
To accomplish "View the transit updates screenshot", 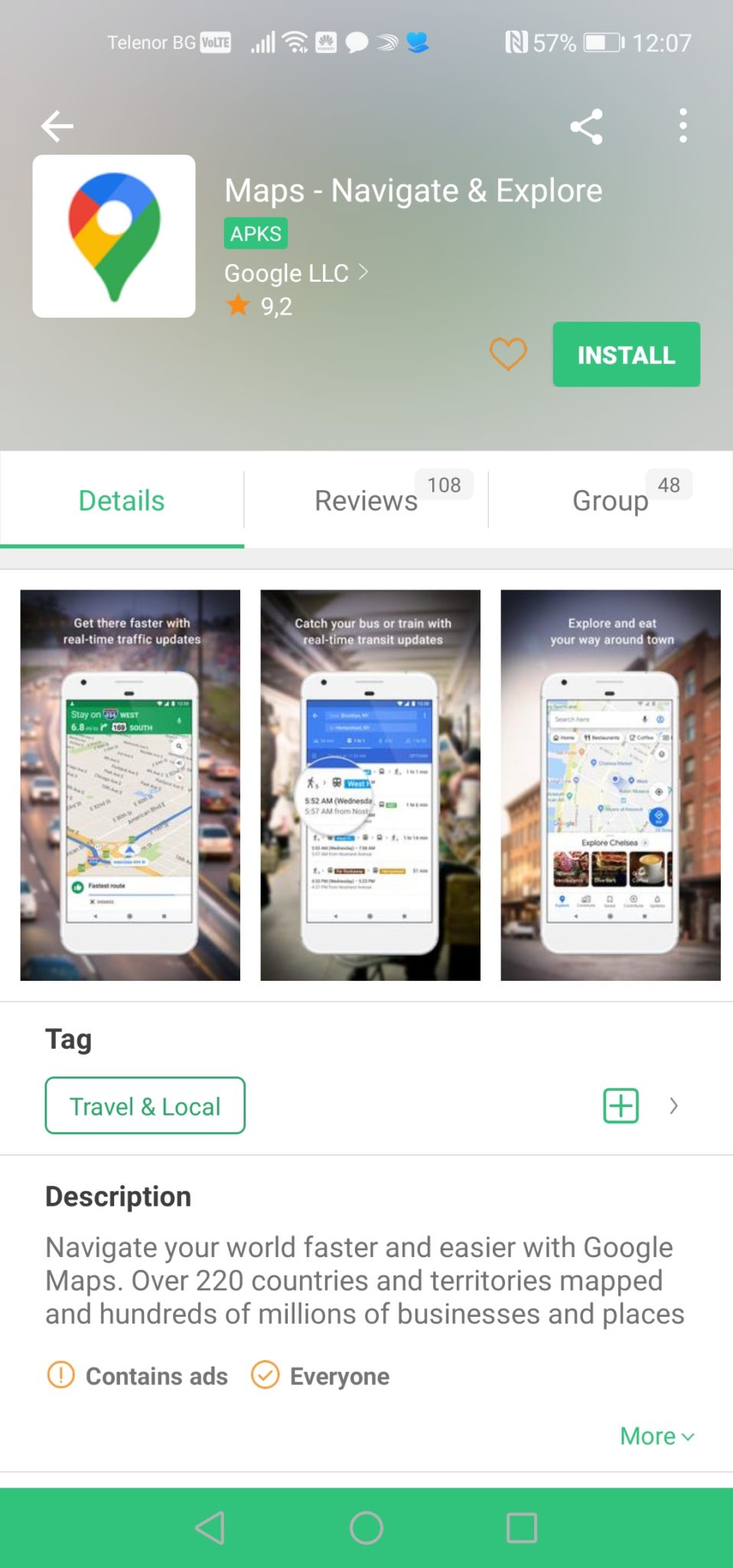I will 370,785.
